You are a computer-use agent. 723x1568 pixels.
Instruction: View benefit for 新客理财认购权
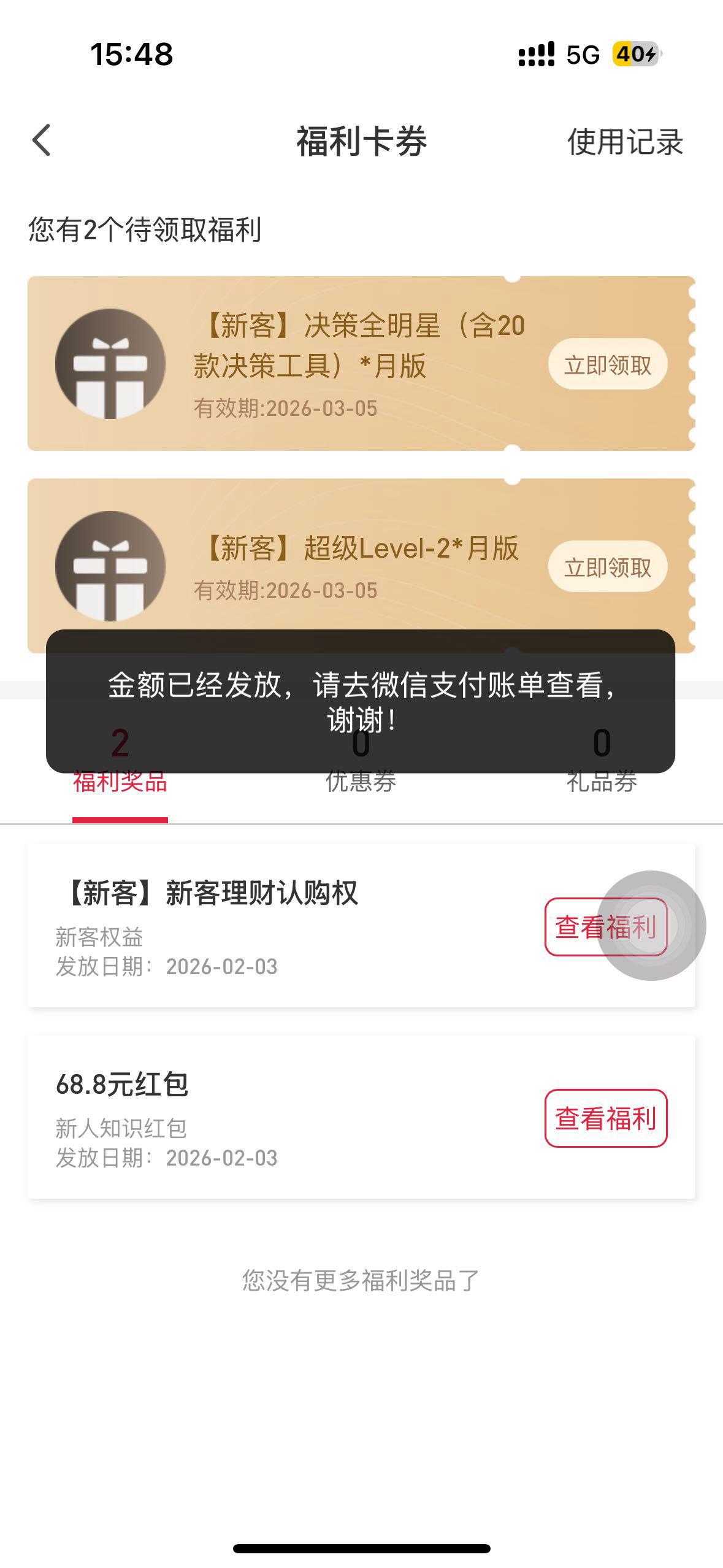(x=606, y=927)
